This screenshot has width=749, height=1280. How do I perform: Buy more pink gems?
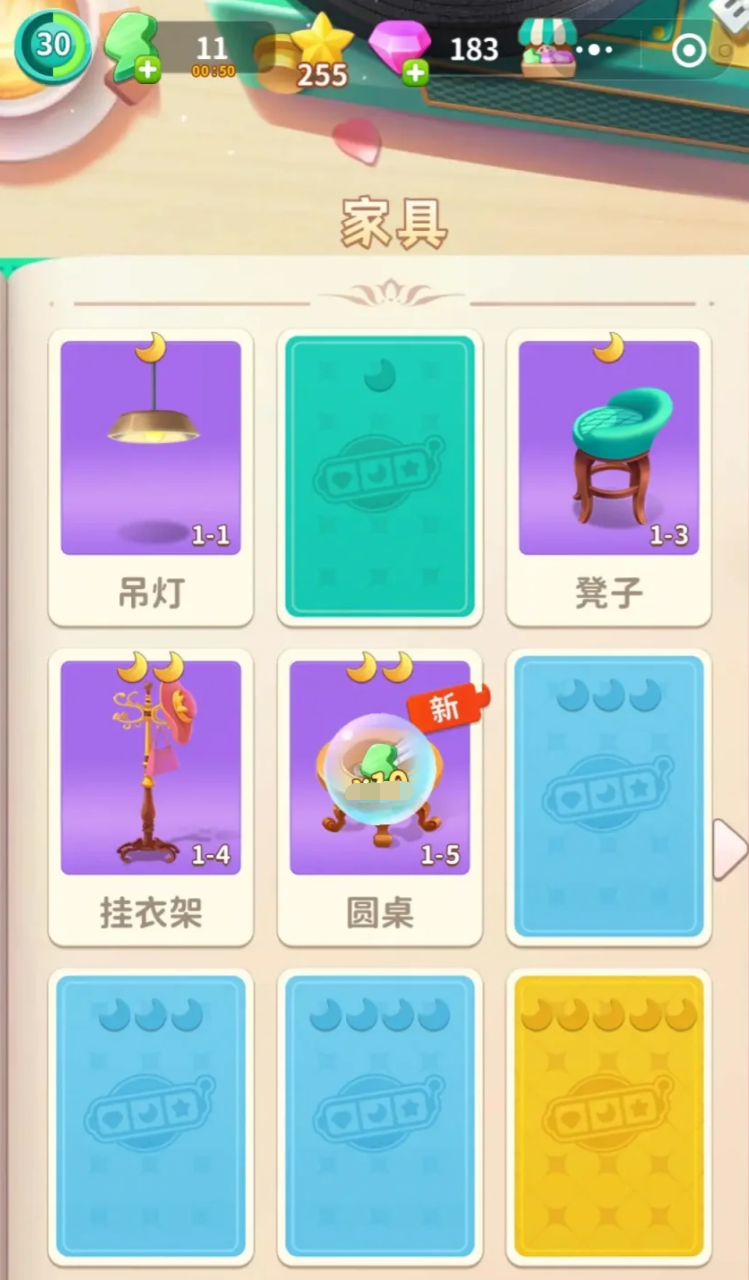[415, 71]
